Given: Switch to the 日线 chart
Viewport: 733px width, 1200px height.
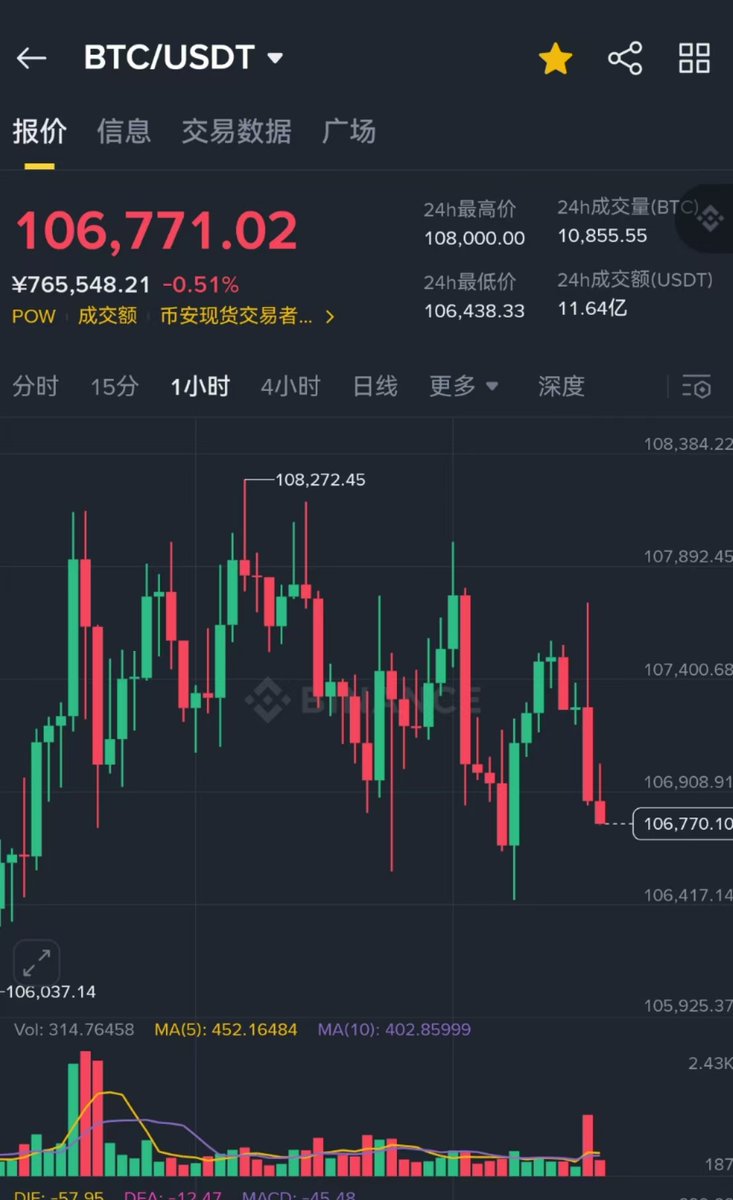Looking at the screenshot, I should (x=375, y=386).
